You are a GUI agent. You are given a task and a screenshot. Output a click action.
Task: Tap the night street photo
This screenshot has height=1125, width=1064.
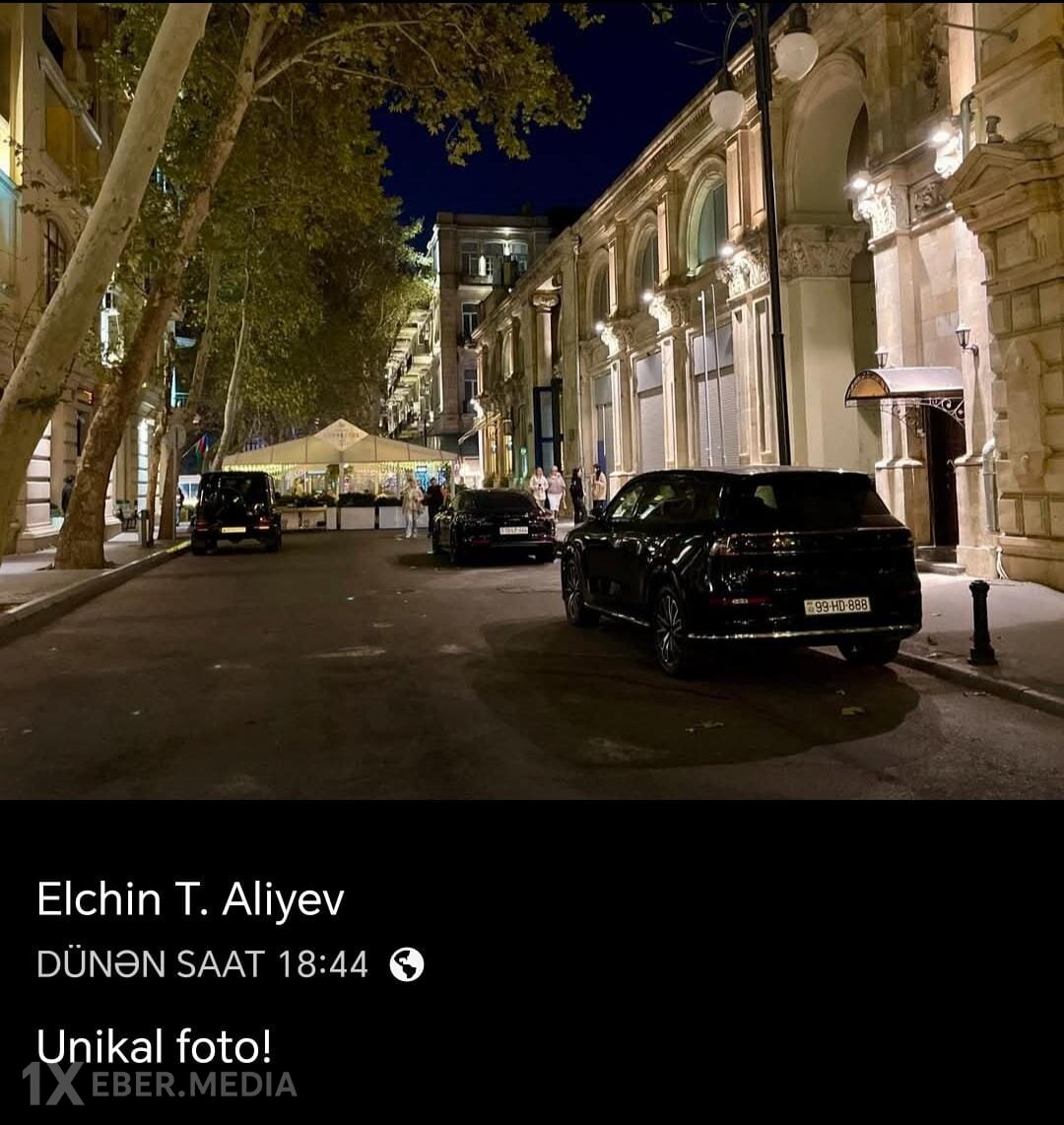[532, 399]
